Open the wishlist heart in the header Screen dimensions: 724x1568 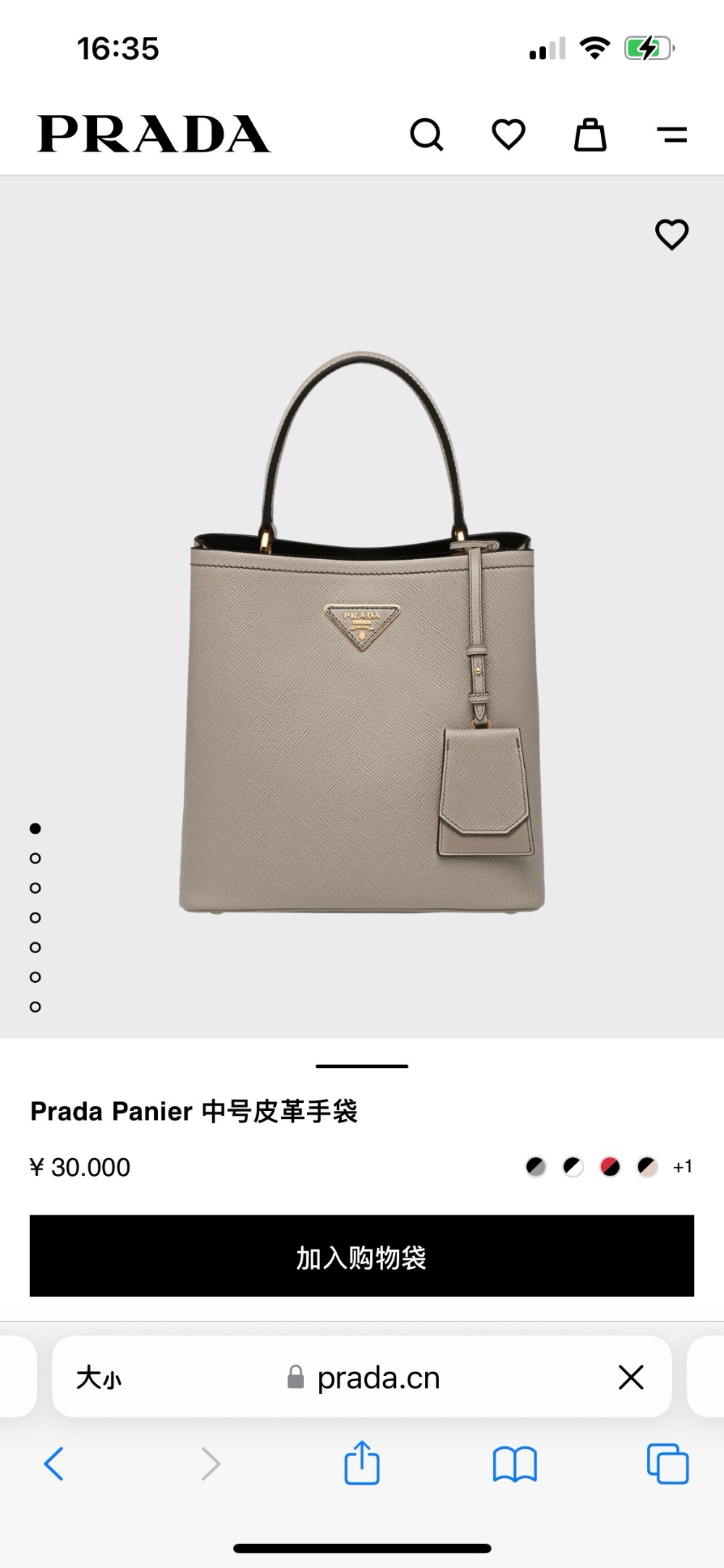(x=508, y=135)
